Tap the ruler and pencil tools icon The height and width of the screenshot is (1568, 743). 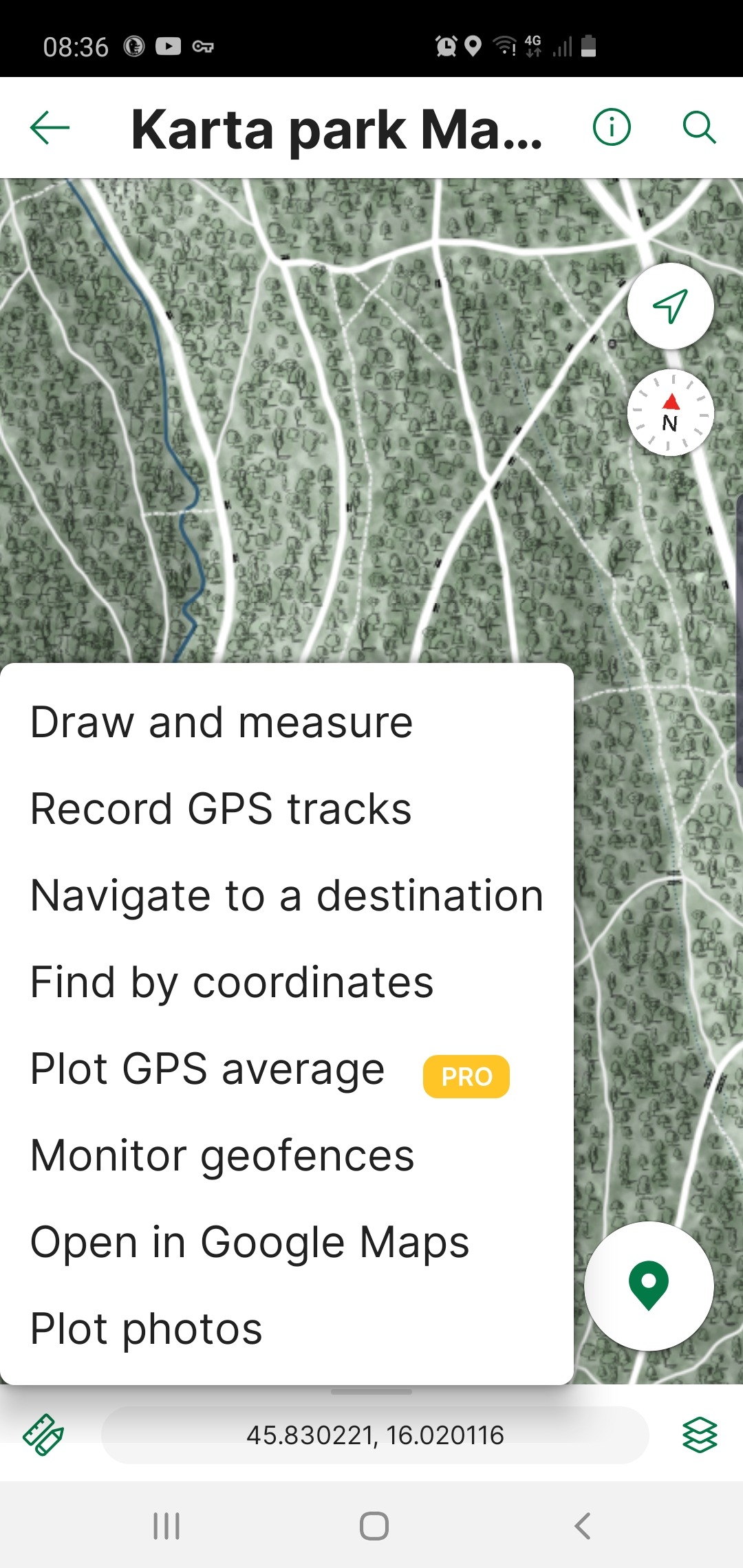pos(43,1435)
